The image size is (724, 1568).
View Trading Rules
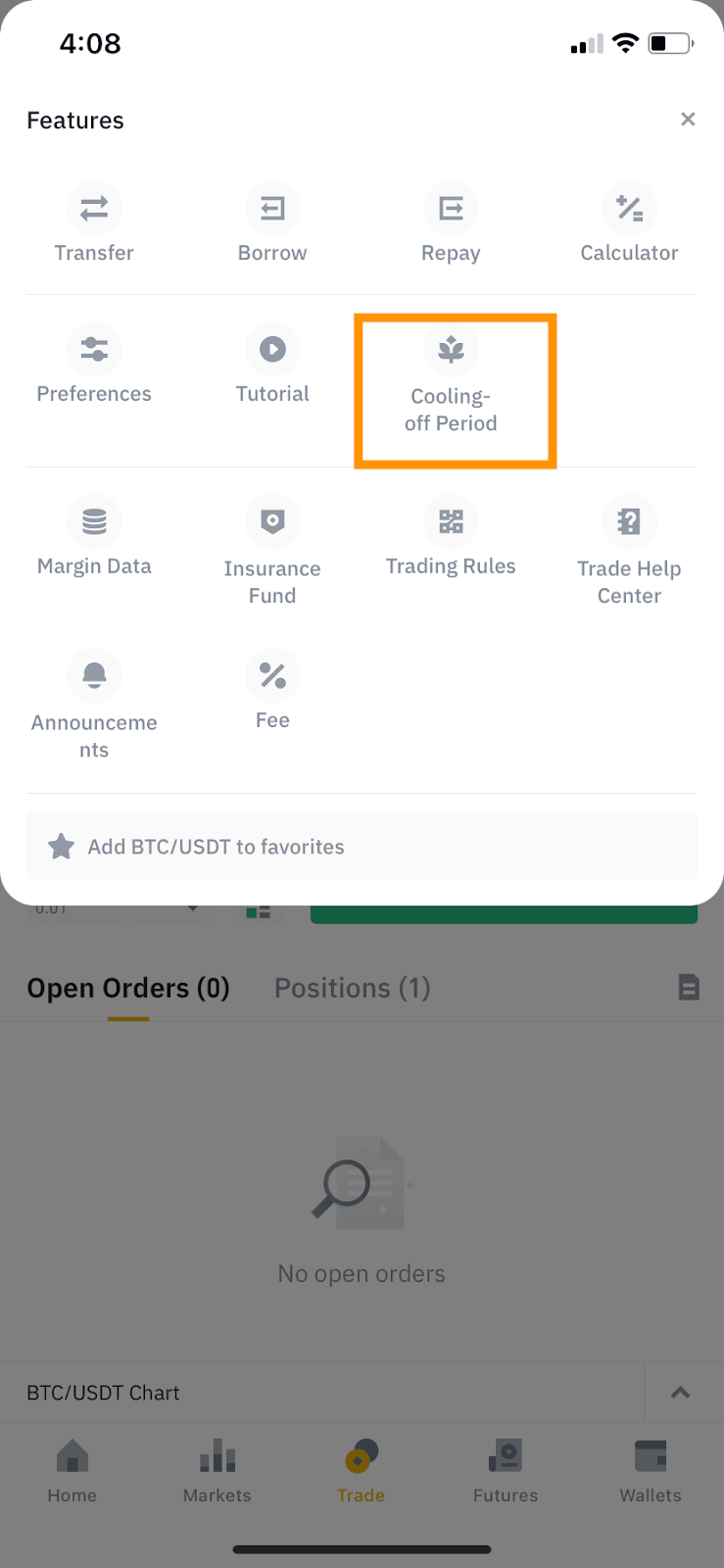[x=451, y=537]
